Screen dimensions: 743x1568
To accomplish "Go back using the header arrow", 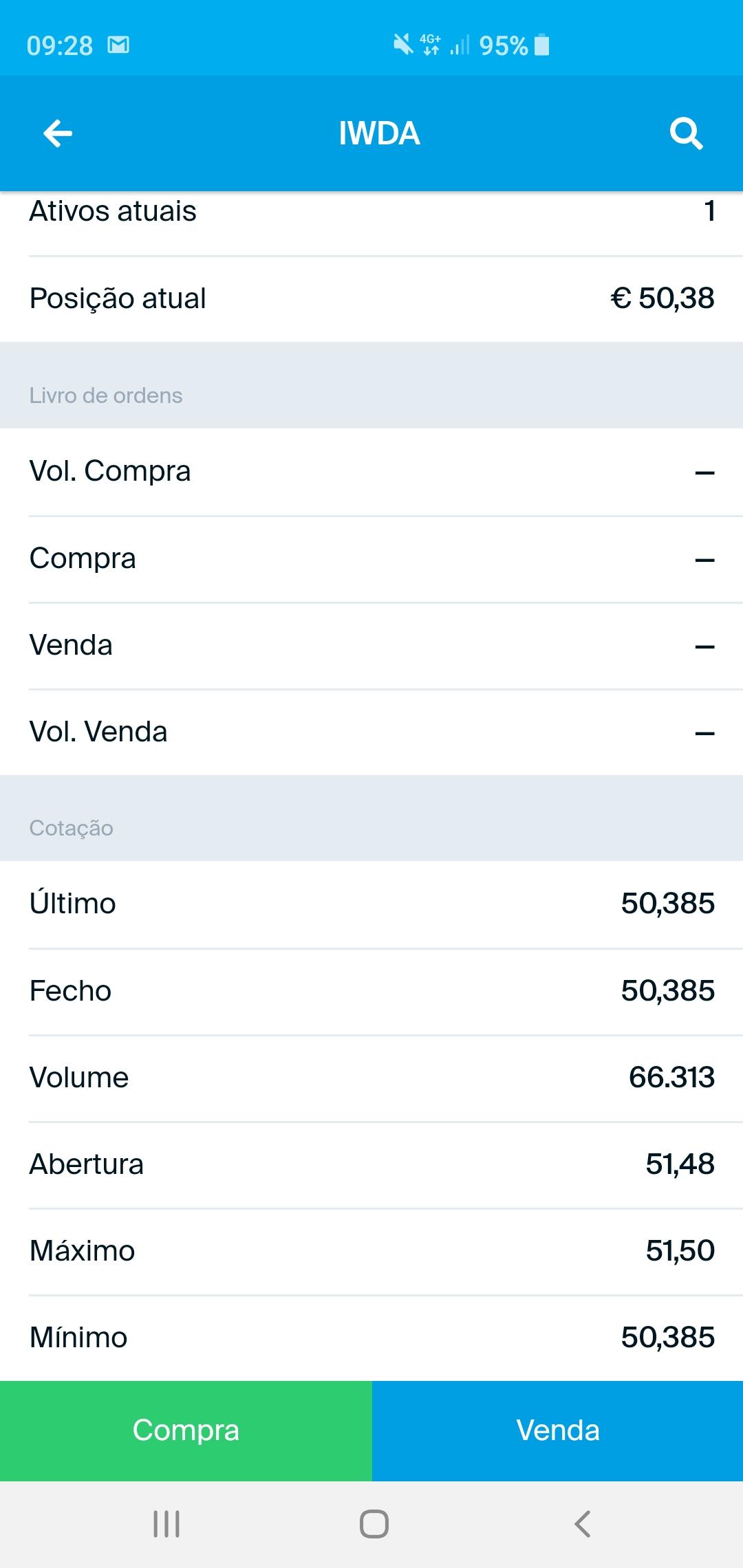I will coord(58,133).
